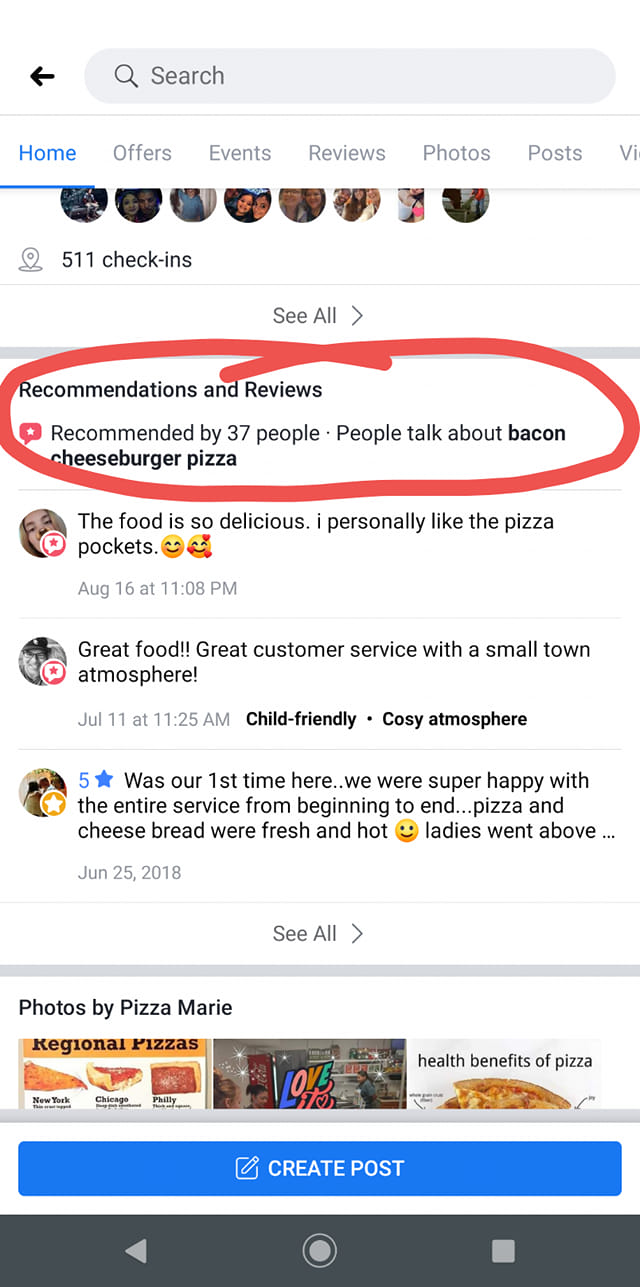Open the Reviews tab
Image resolution: width=640 pixels, height=1287 pixels.
(x=347, y=153)
